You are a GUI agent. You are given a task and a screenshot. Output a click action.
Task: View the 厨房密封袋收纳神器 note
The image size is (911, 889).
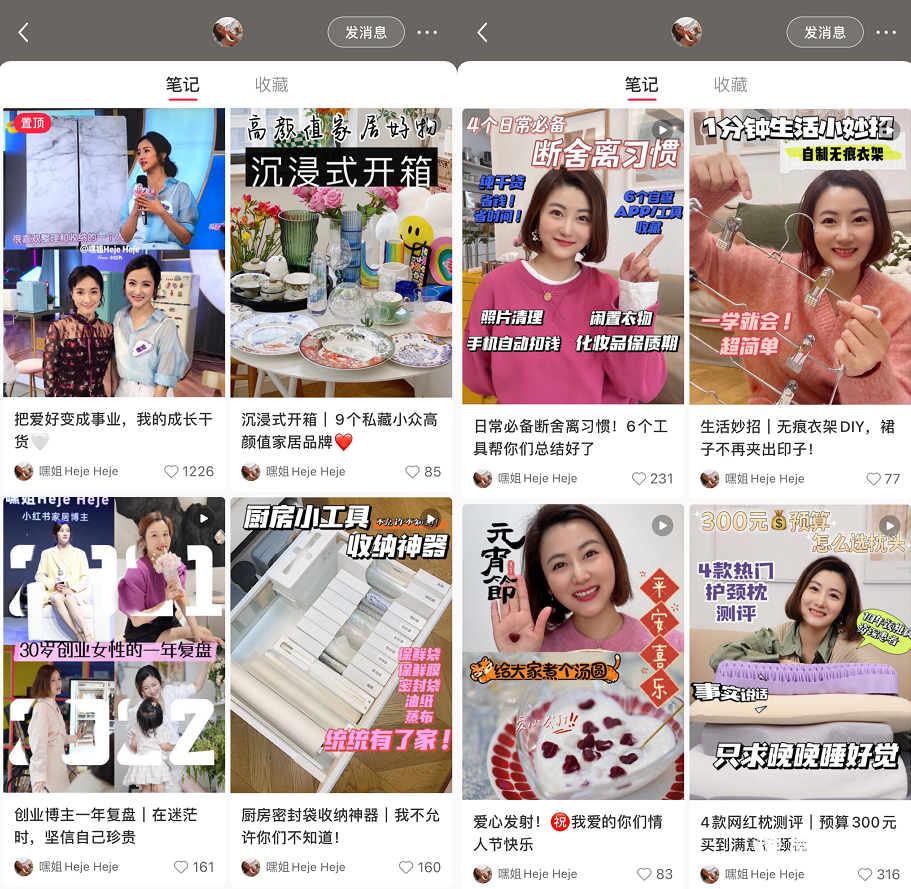pos(341,645)
